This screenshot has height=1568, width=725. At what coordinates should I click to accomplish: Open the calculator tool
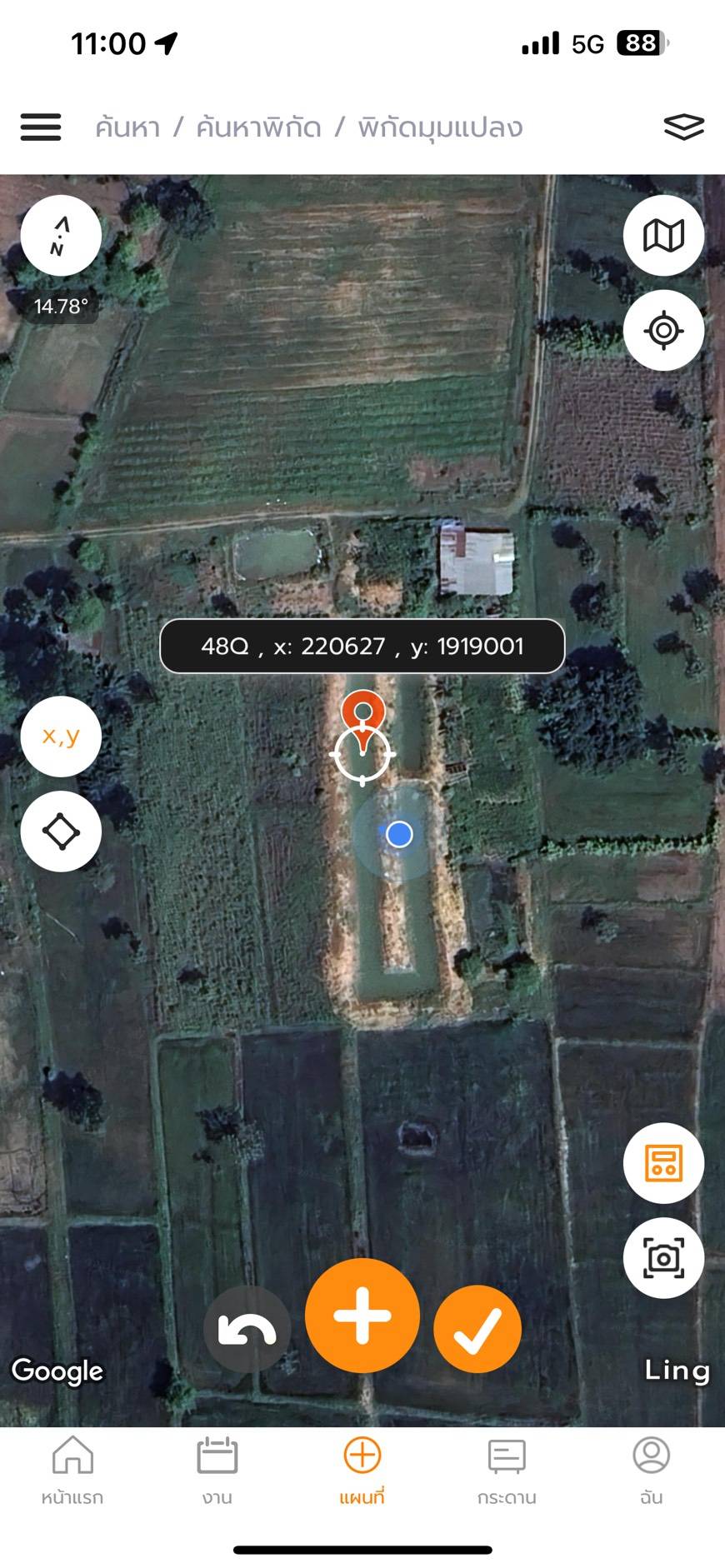[x=663, y=1163]
